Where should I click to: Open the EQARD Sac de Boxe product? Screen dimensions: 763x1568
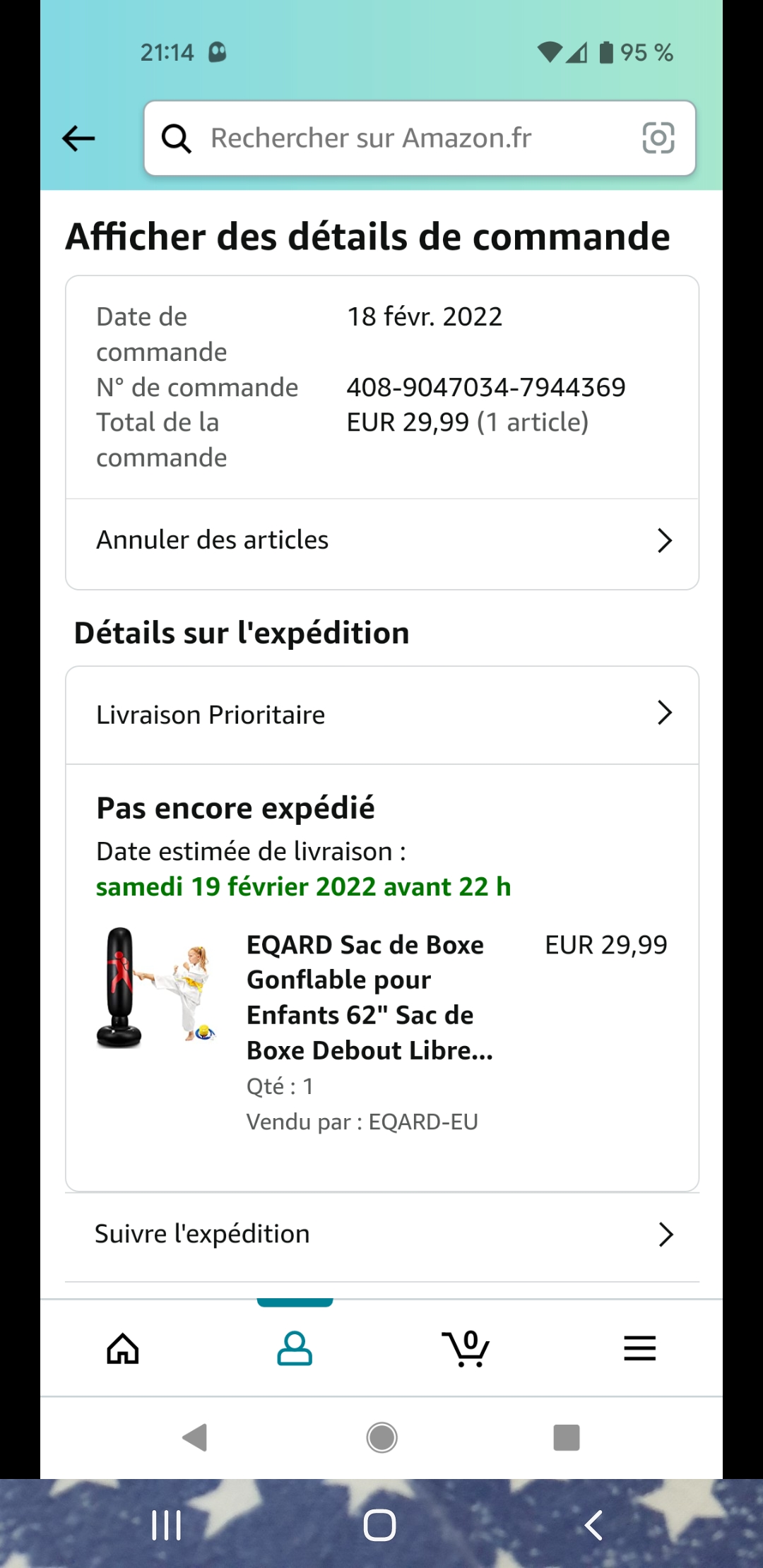(x=369, y=997)
